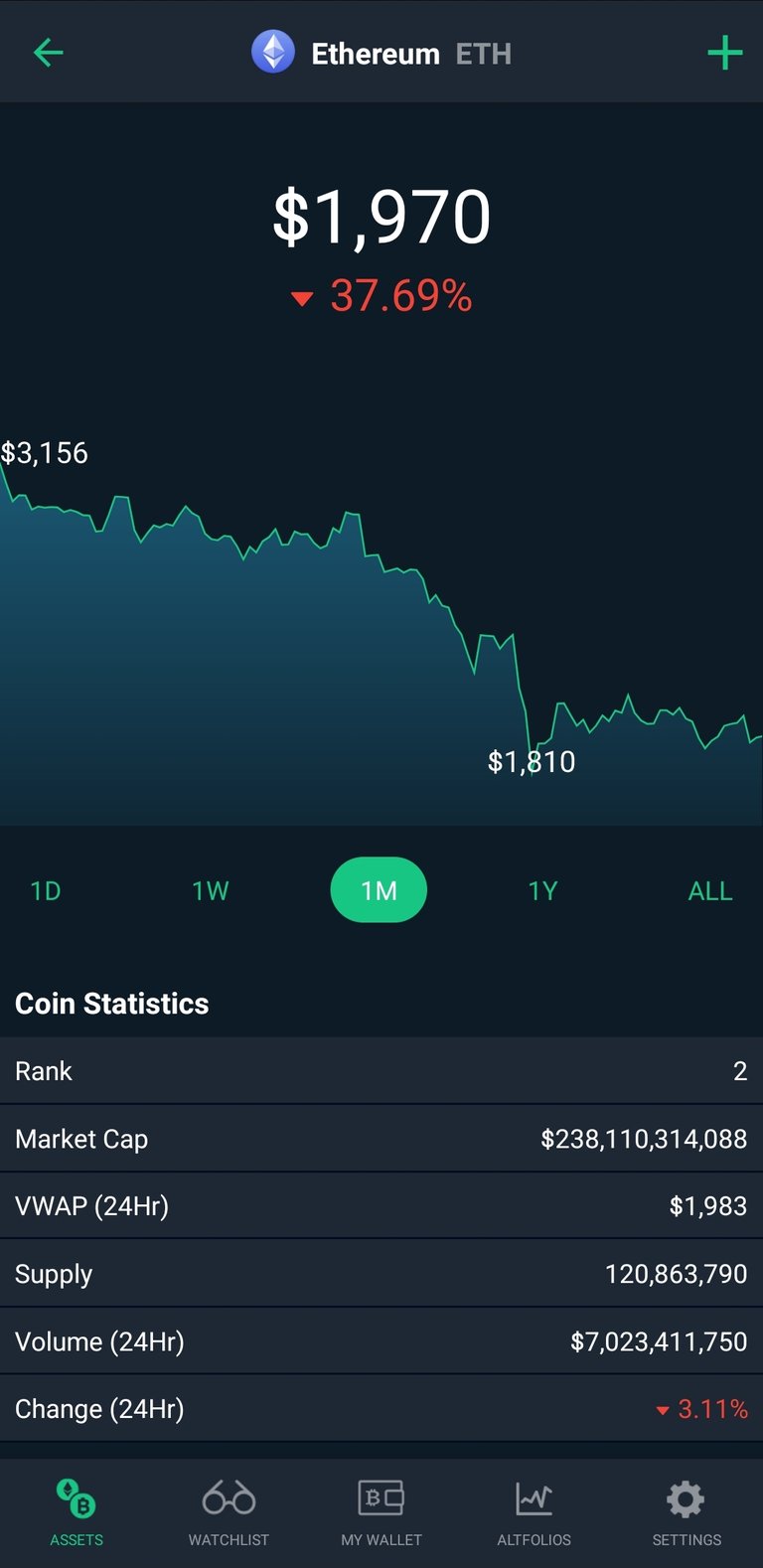Open the Assets tab
Image resolution: width=763 pixels, height=1568 pixels.
click(76, 1512)
